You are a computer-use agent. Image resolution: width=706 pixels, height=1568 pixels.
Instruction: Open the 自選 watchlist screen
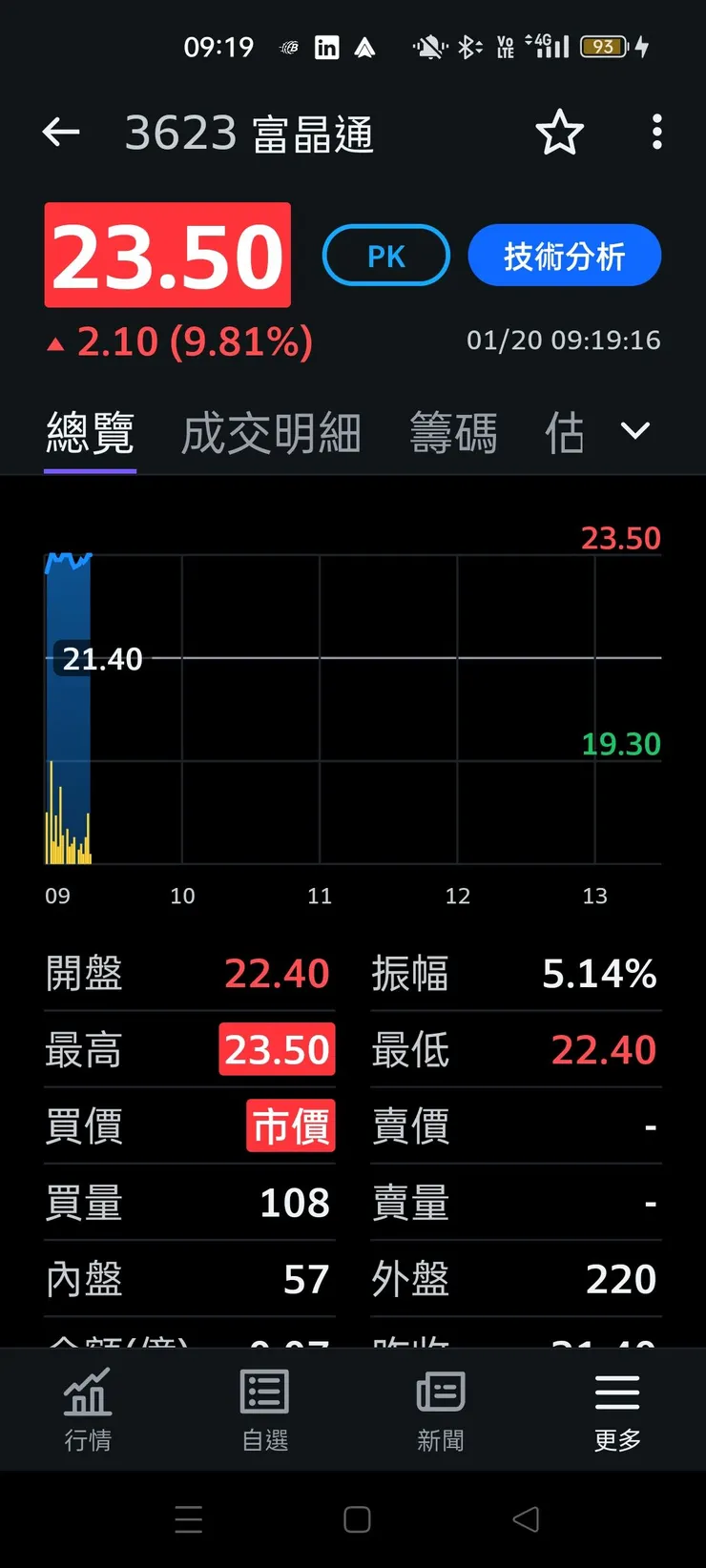click(264, 1410)
